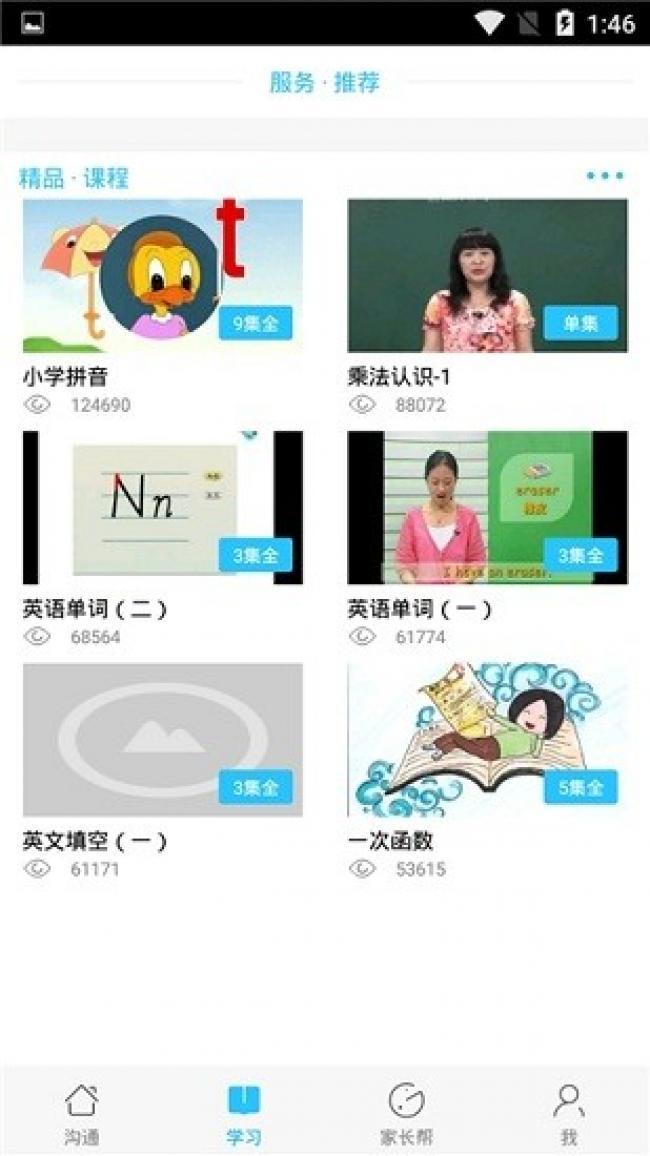This screenshot has height=1156, width=650.
Task: Open the 英语单词(一) course
Action: tap(487, 508)
